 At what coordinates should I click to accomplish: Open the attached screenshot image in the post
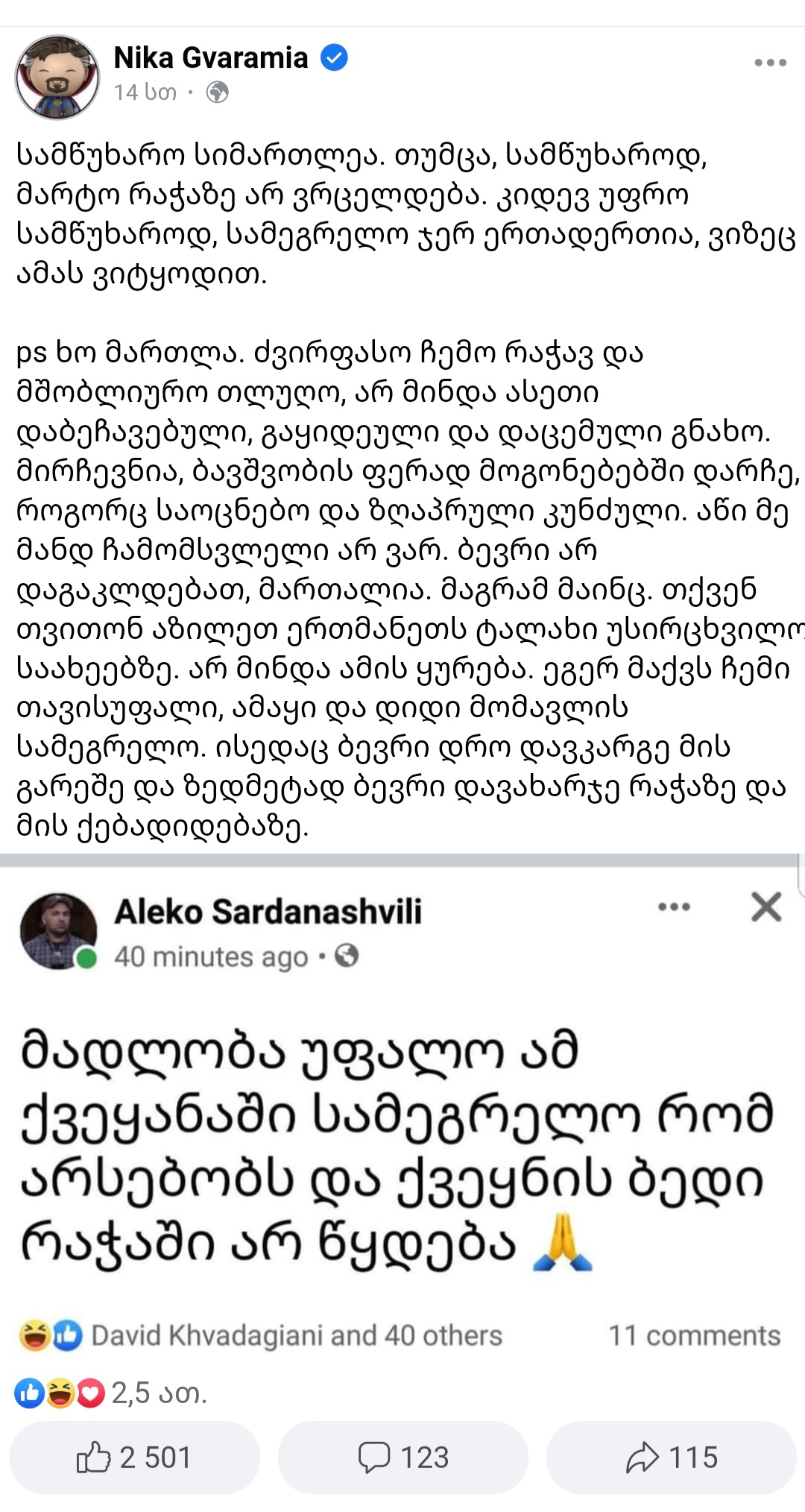click(402, 1111)
